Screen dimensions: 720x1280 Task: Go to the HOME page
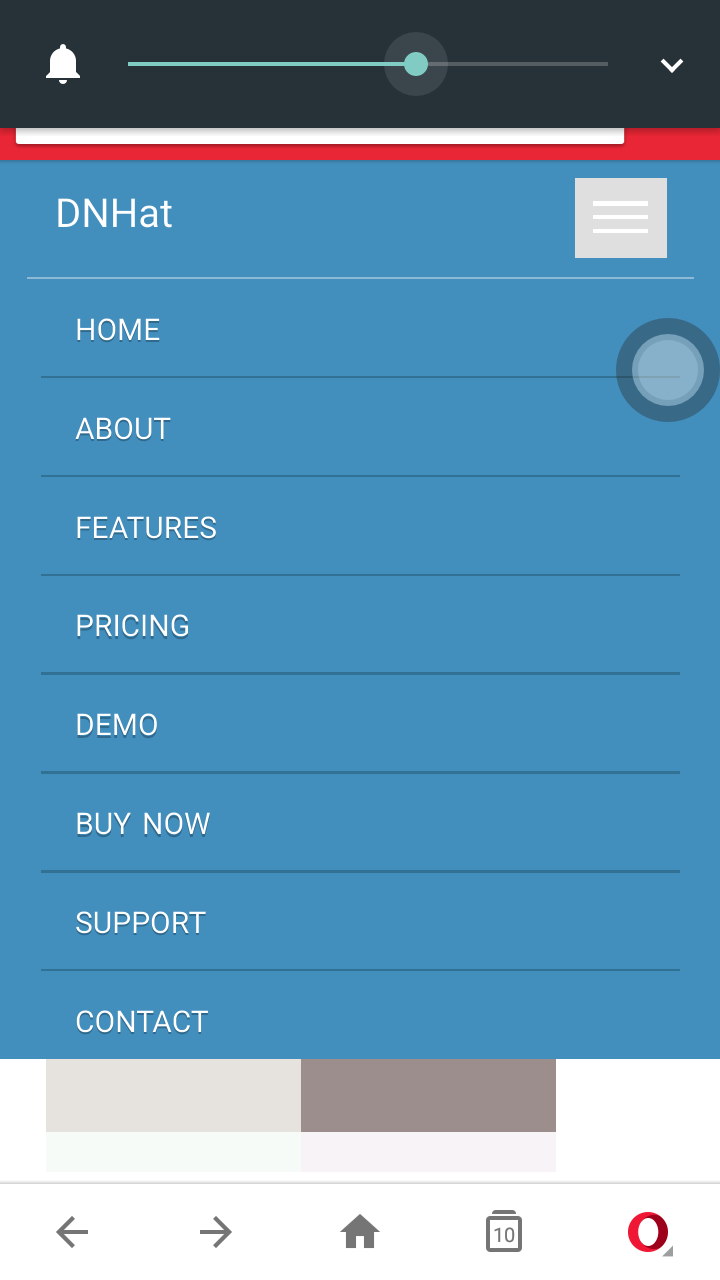[x=118, y=330]
